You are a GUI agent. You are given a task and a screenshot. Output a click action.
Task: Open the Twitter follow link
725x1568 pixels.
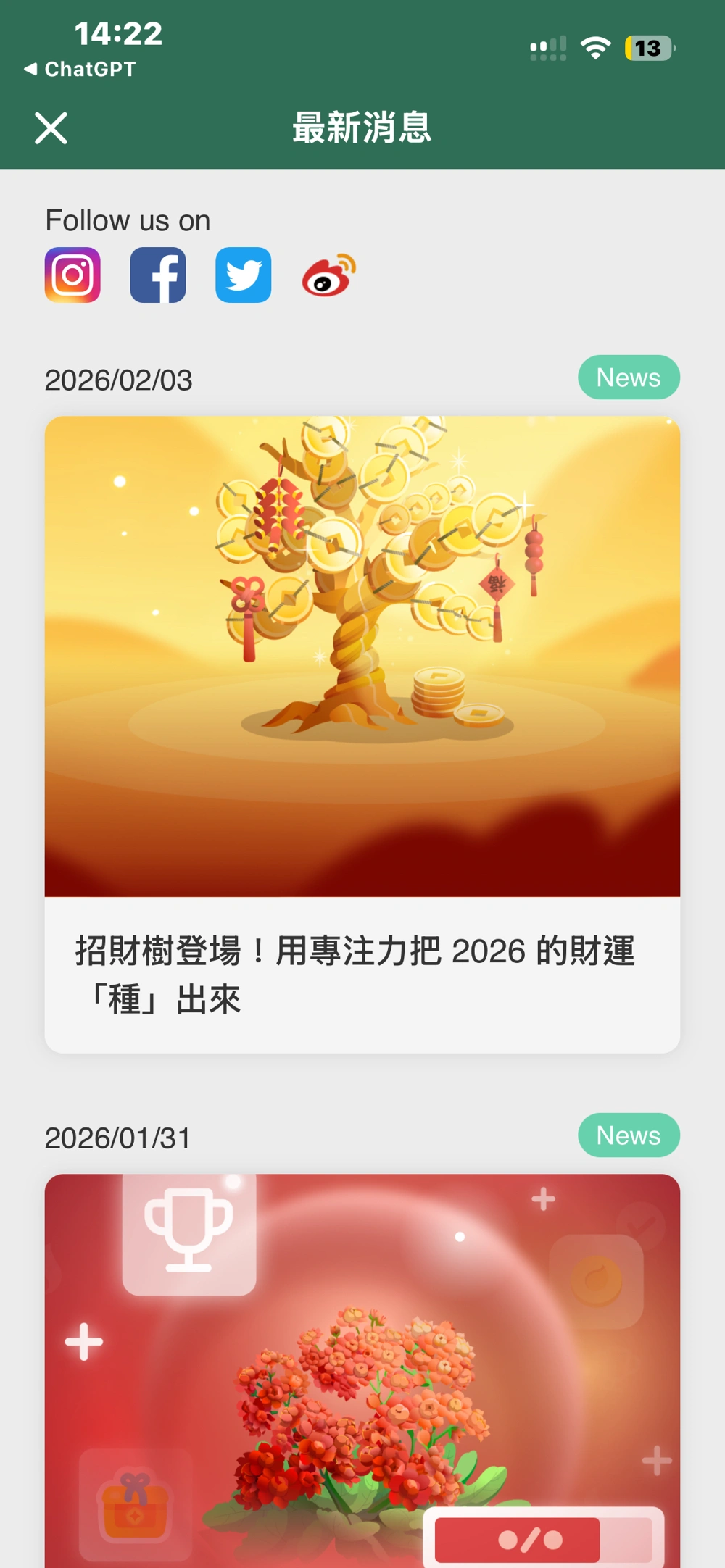tap(244, 275)
